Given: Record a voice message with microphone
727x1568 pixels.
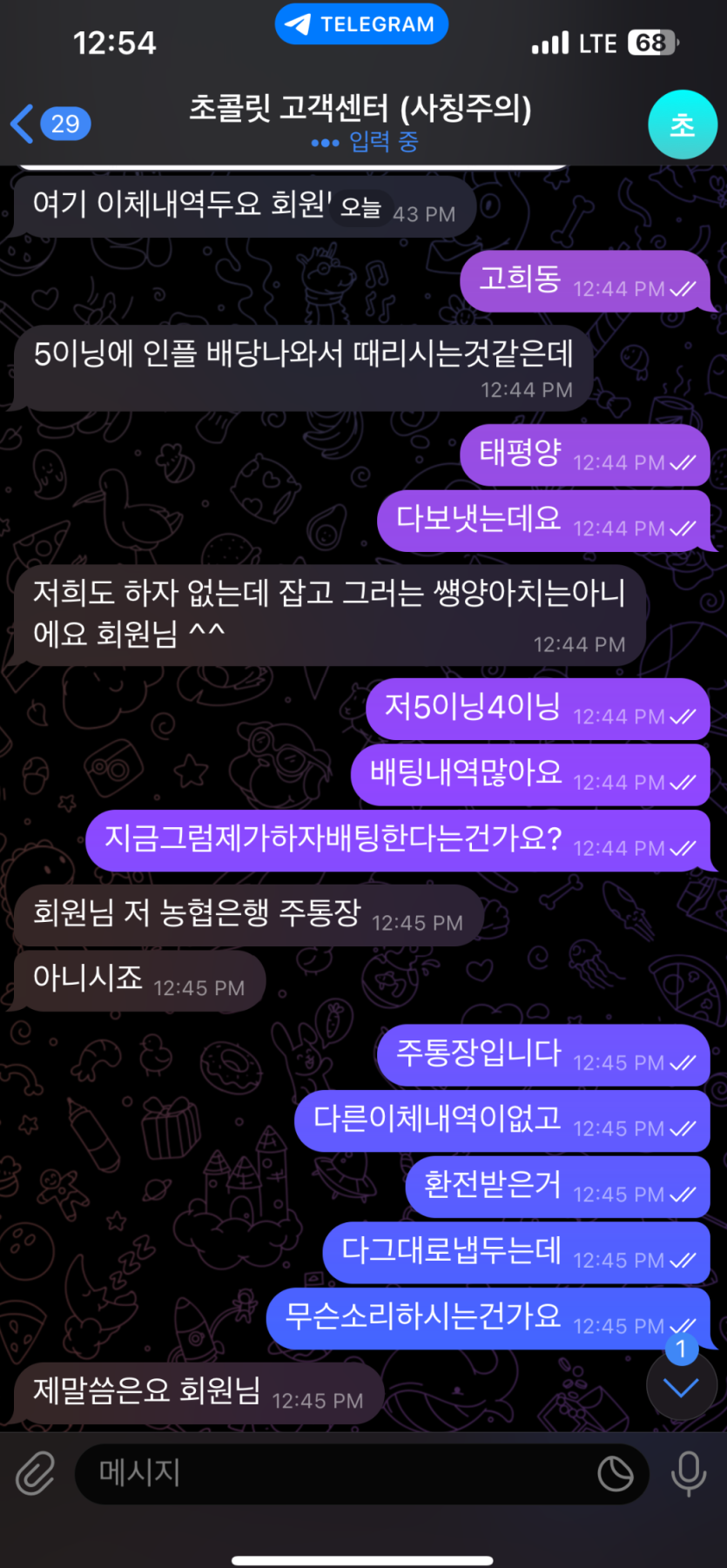Looking at the screenshot, I should [688, 1473].
